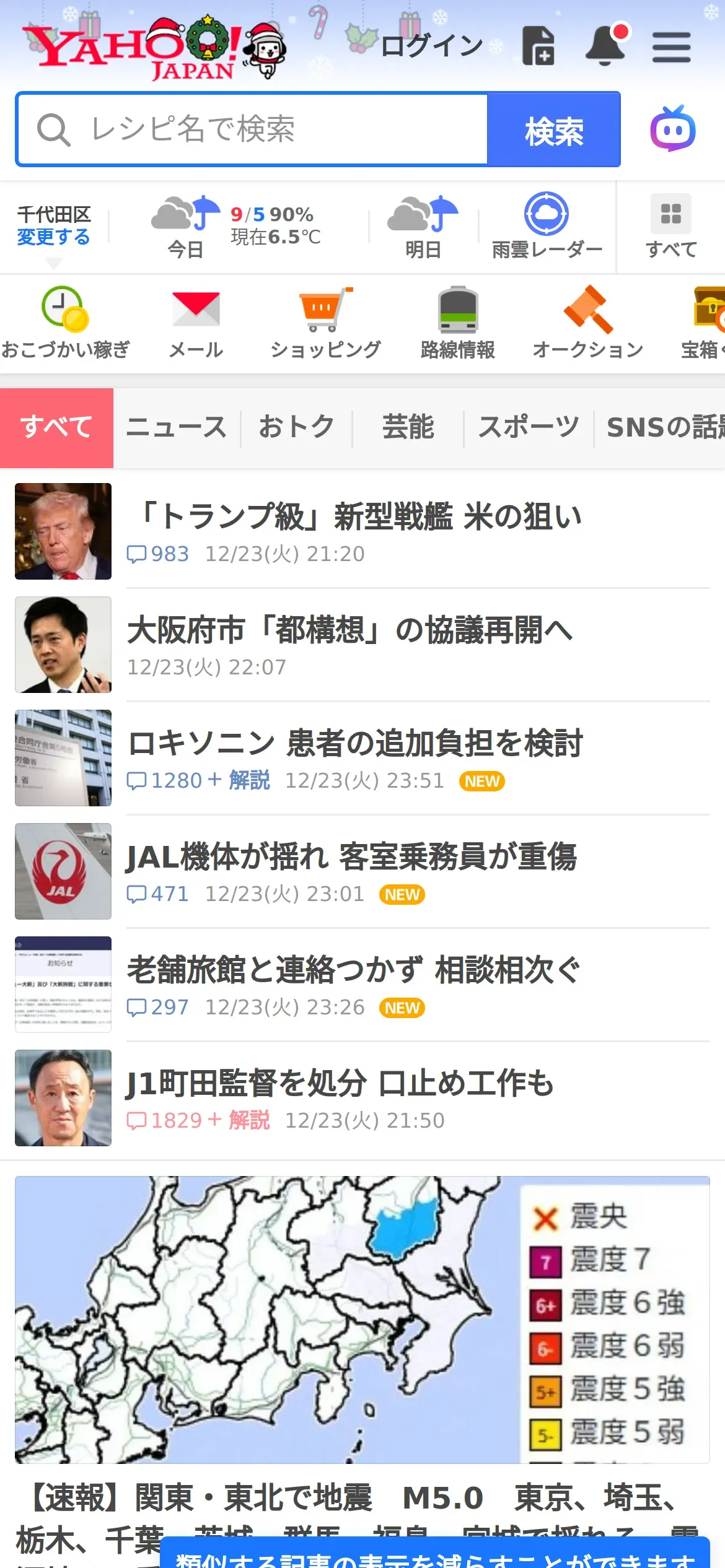Change location via 変更する link
The image size is (725, 1568).
click(53, 237)
